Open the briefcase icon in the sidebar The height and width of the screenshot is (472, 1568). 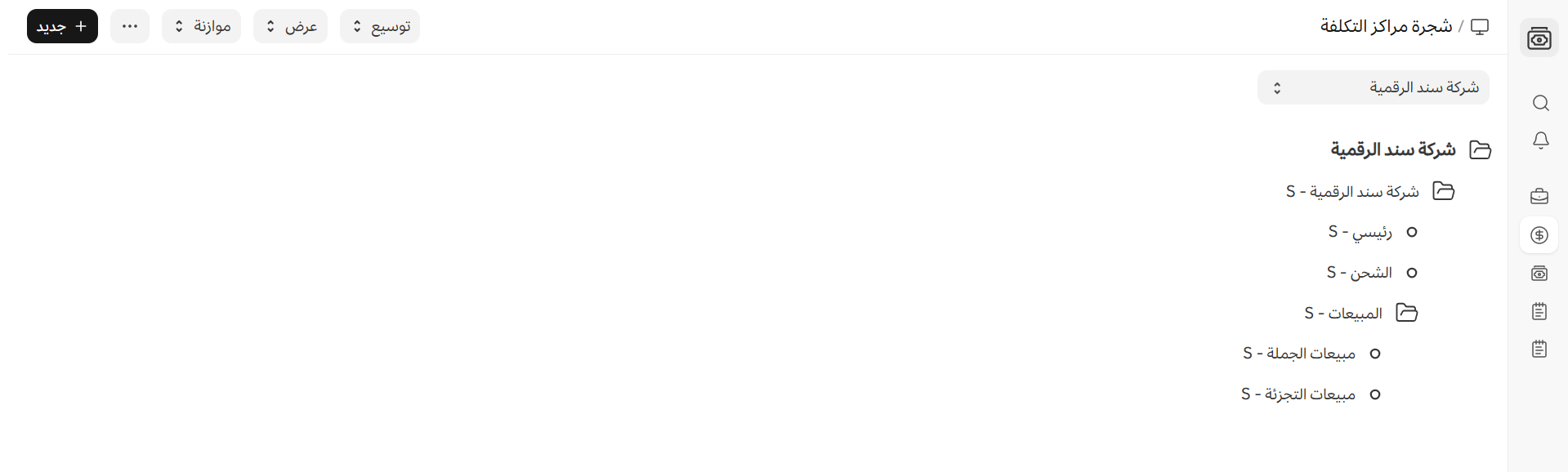pos(1539,196)
